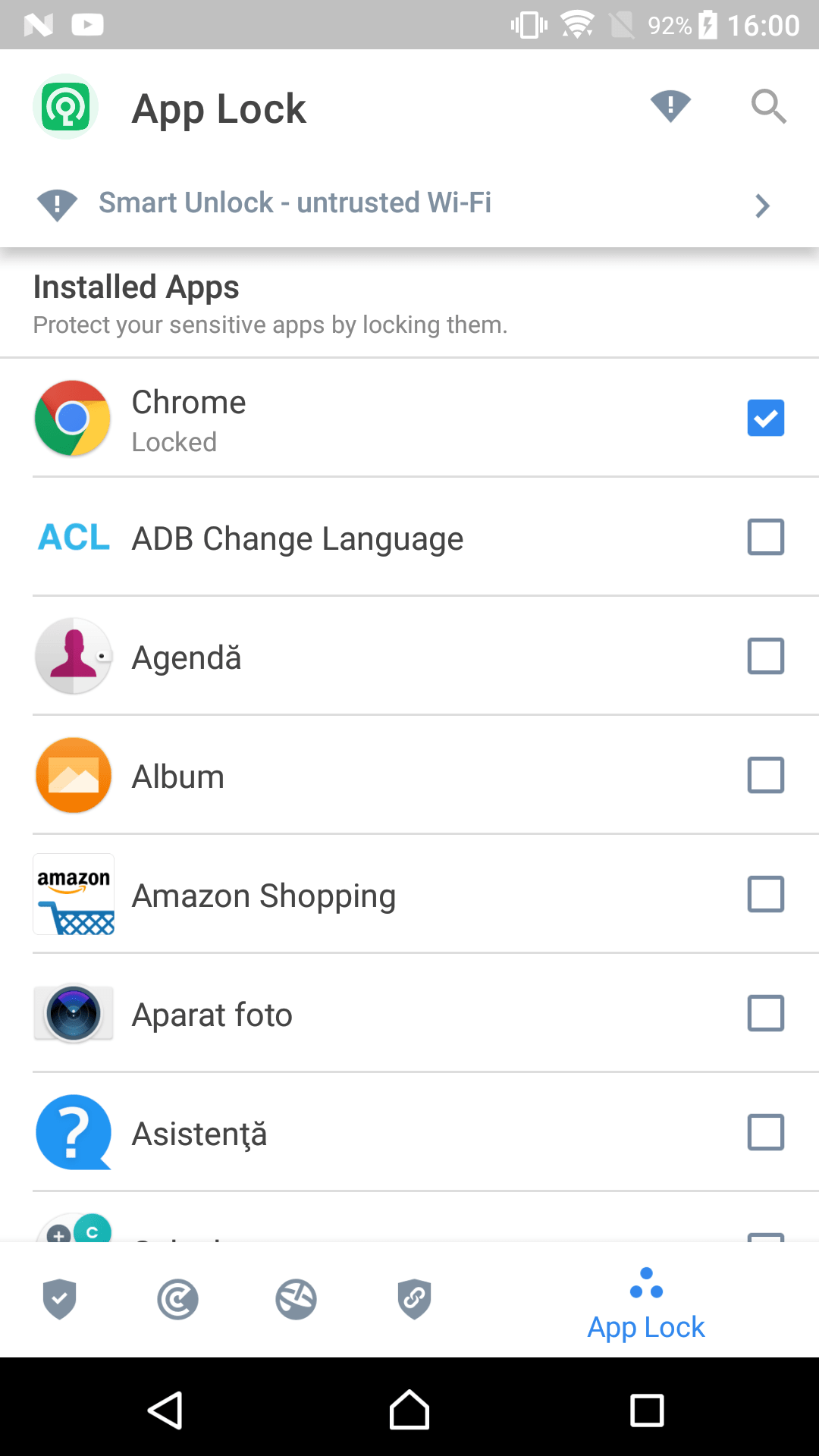This screenshot has width=819, height=1456.
Task: Check the box for Agendă
Action: coord(765,656)
